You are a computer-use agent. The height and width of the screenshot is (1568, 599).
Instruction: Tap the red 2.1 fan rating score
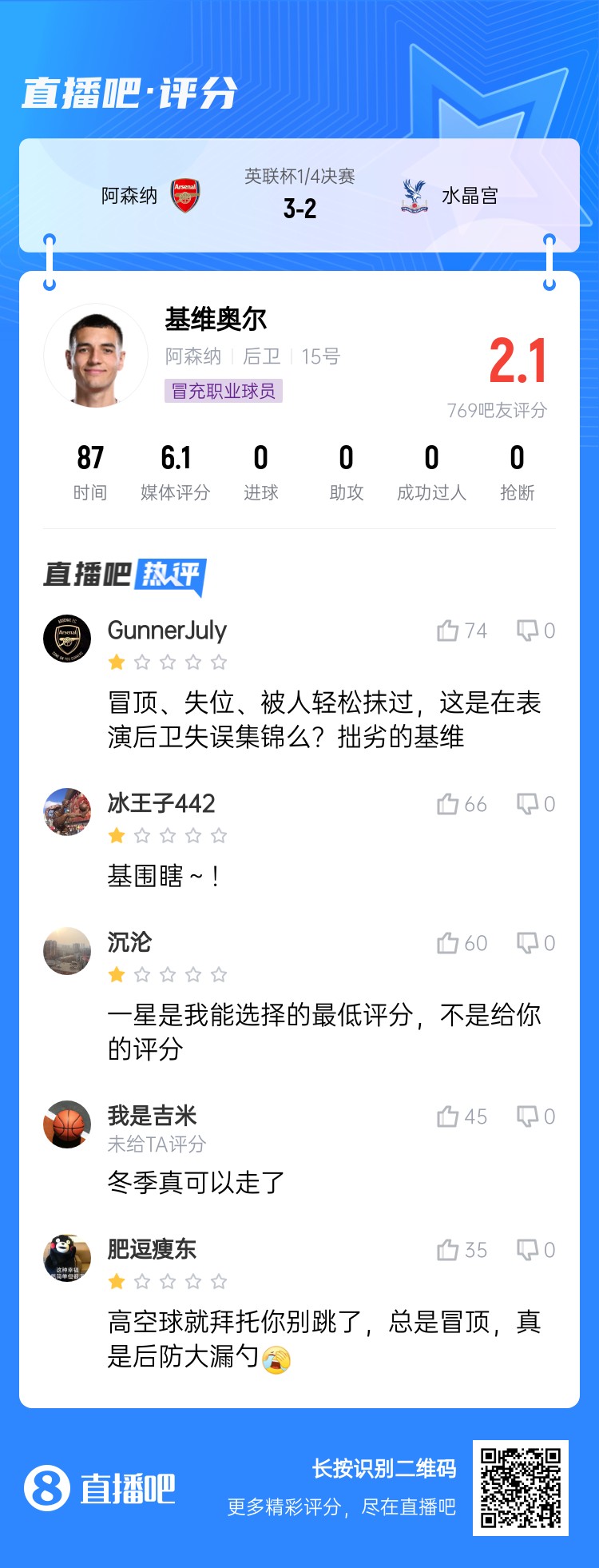pyautogui.click(x=518, y=360)
